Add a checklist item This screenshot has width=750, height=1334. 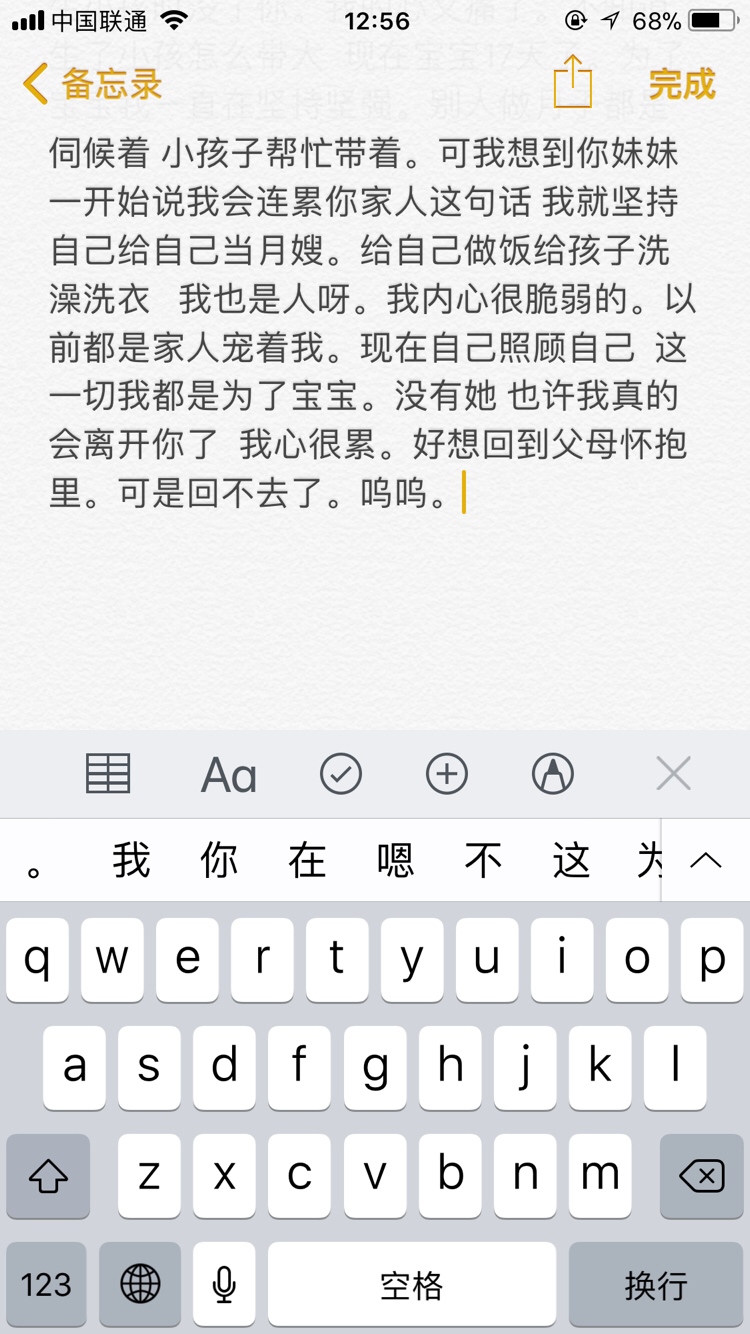[x=341, y=774]
